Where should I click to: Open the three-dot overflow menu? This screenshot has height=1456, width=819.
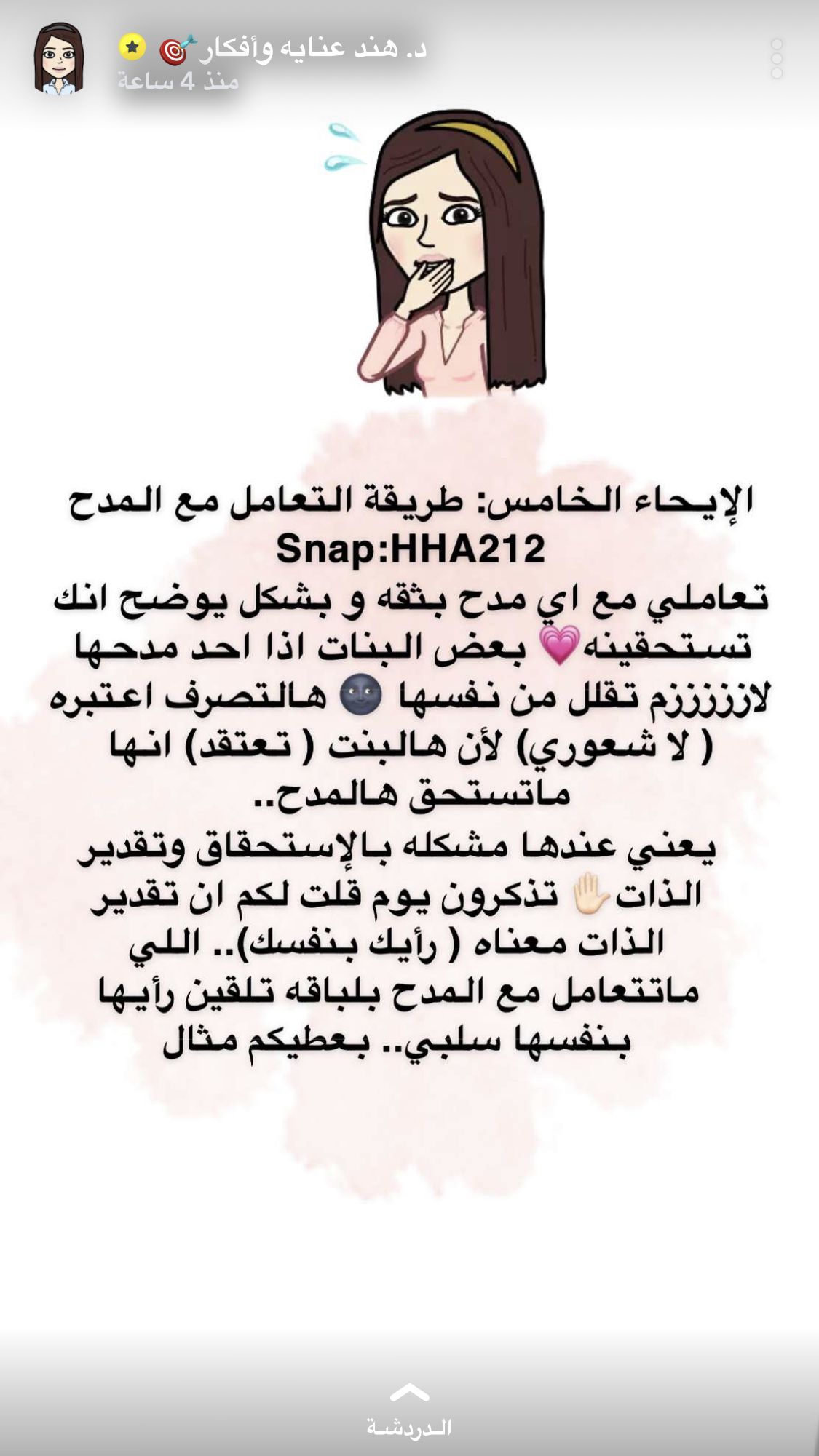pos(776,58)
